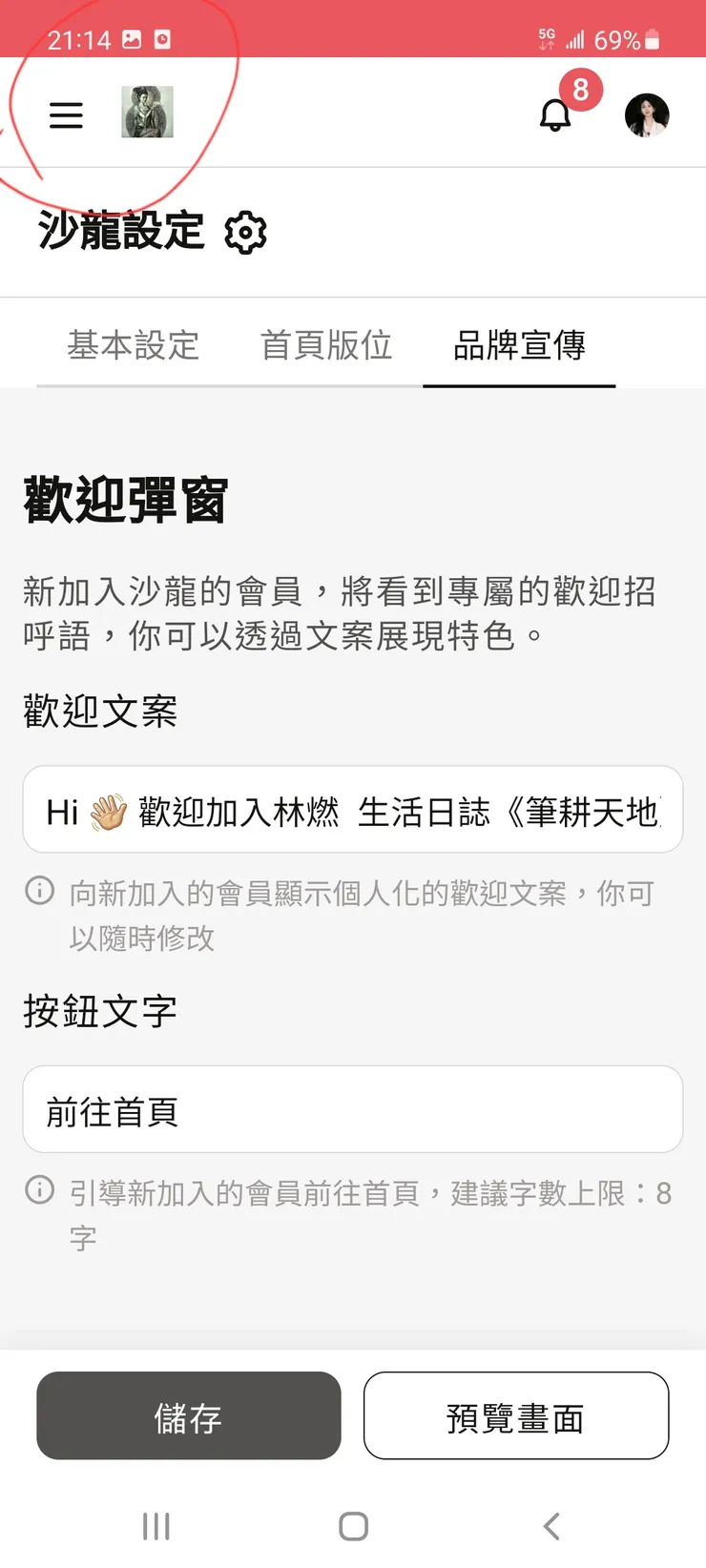
Task: Open 預覽畫面 to preview the welcome popup
Action: coord(515,1416)
